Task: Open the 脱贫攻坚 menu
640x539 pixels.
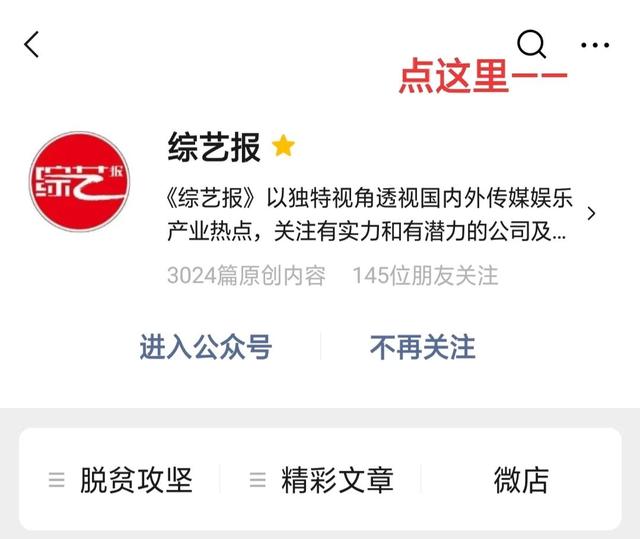Action: pos(121,480)
